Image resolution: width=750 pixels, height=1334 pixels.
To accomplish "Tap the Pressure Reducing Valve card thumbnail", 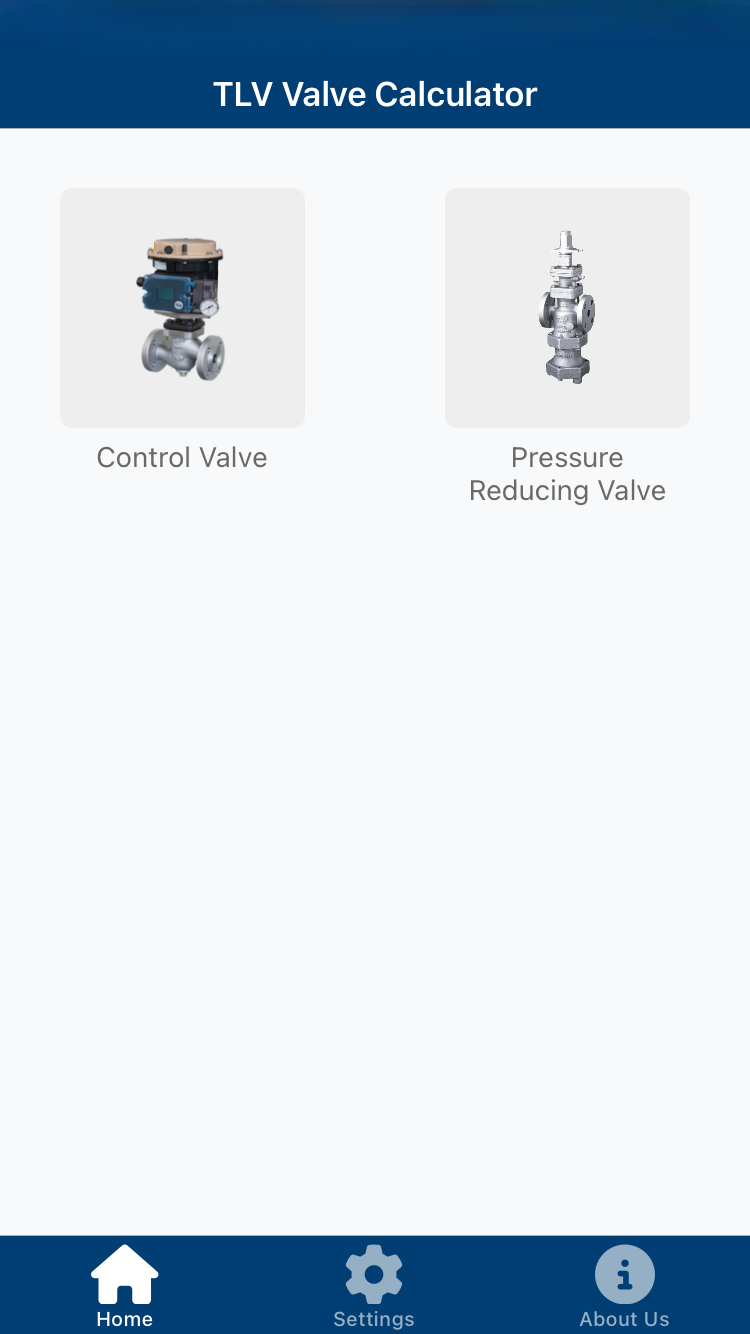I will click(567, 307).
